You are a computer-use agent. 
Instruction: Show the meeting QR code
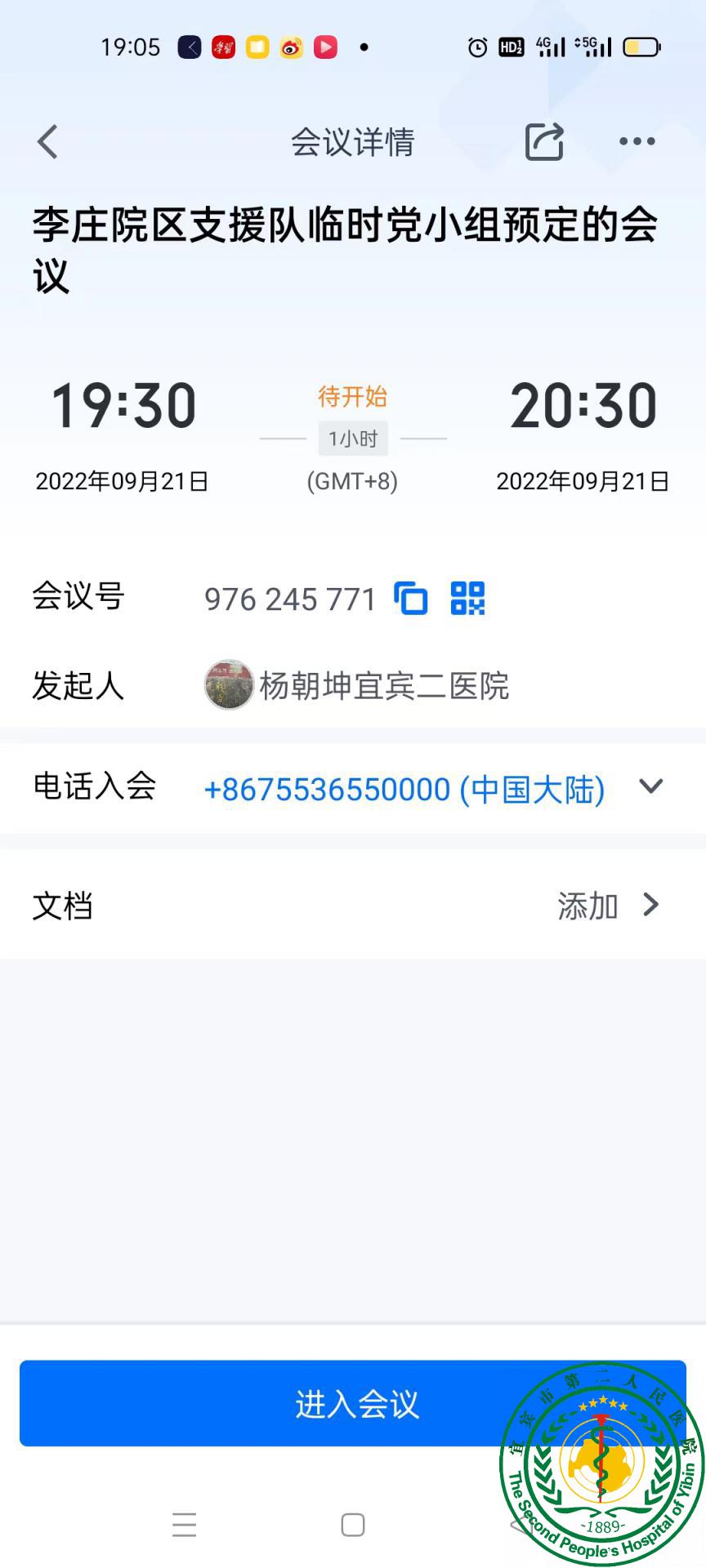[467, 599]
